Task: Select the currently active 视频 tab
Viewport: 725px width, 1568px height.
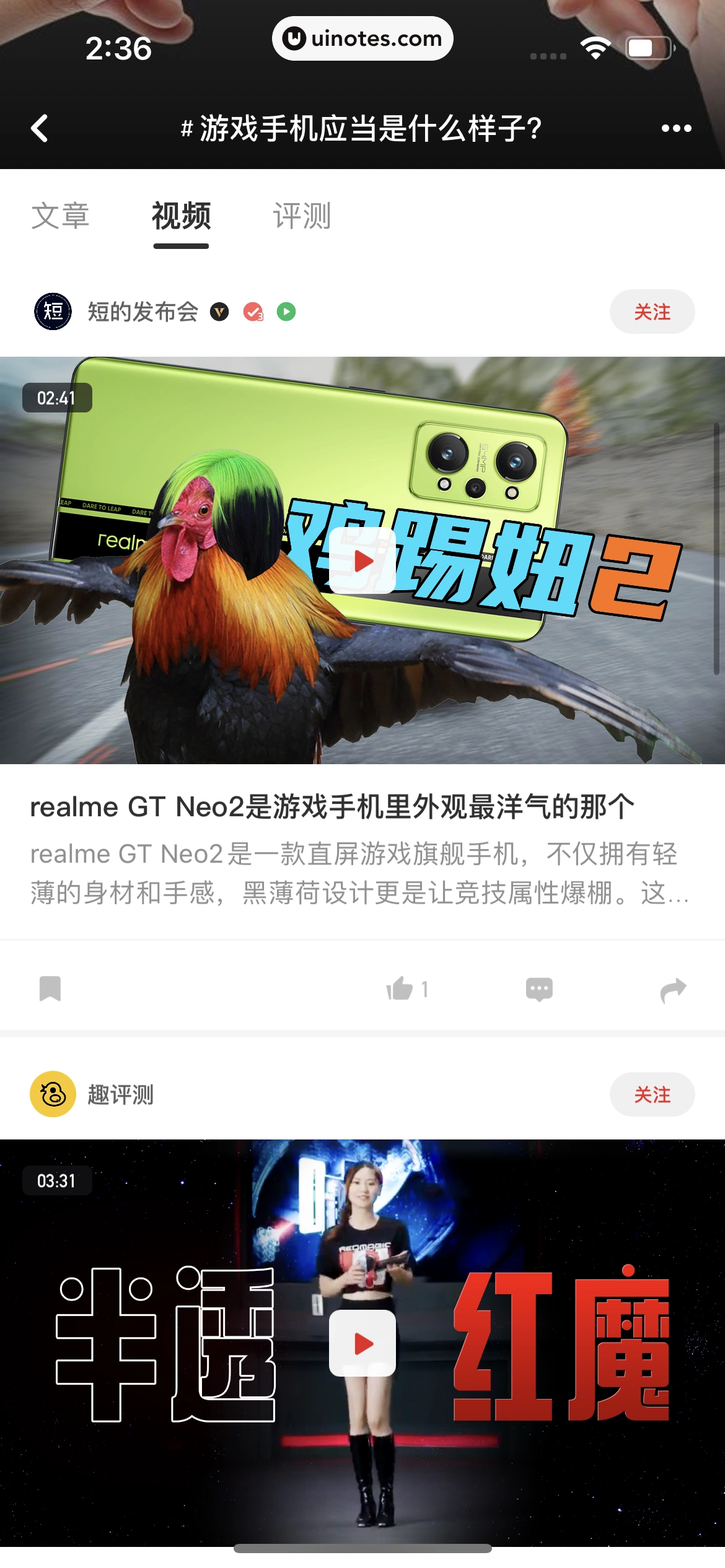Action: [x=180, y=216]
